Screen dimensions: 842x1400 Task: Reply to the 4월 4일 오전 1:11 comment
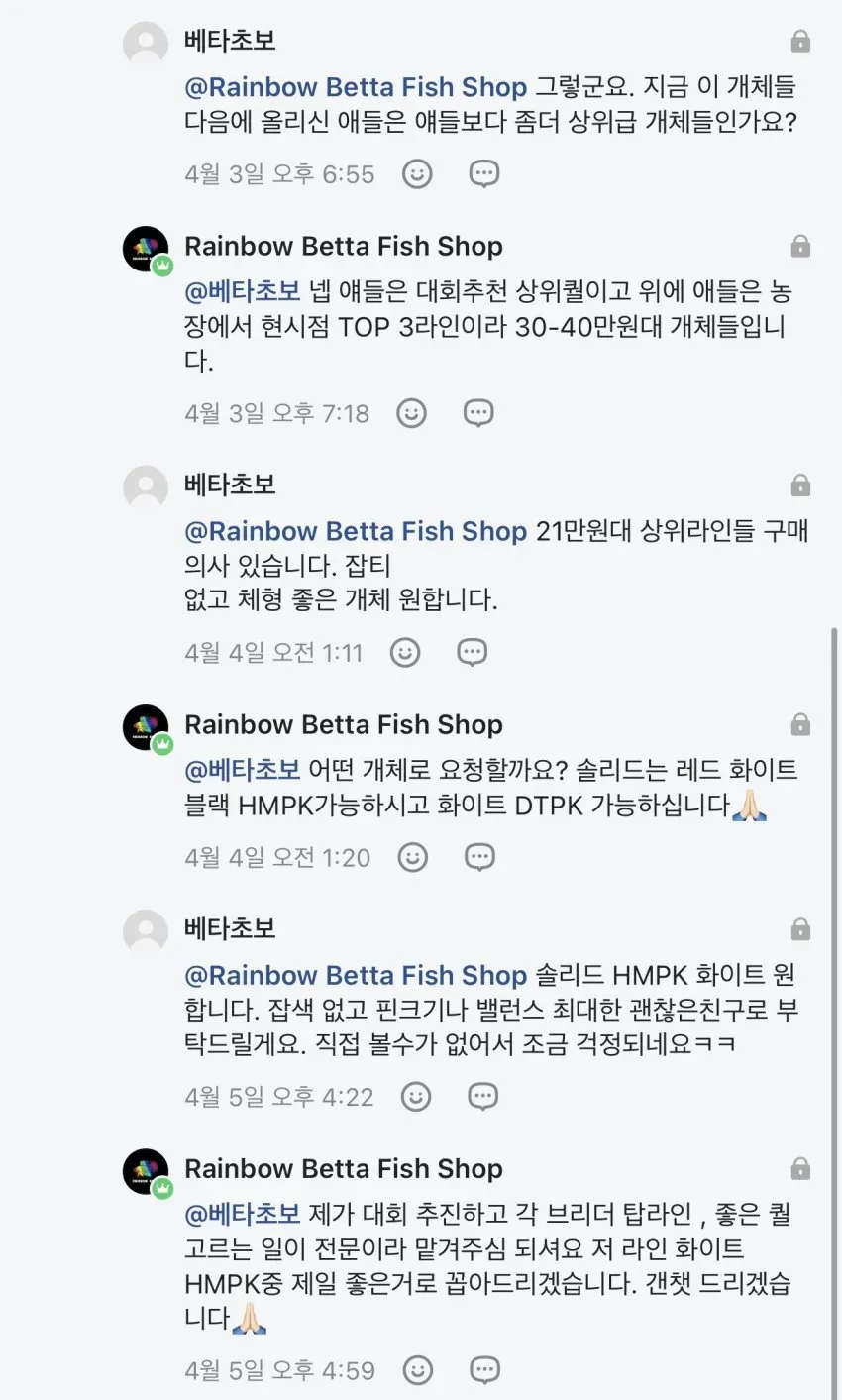[x=472, y=653]
